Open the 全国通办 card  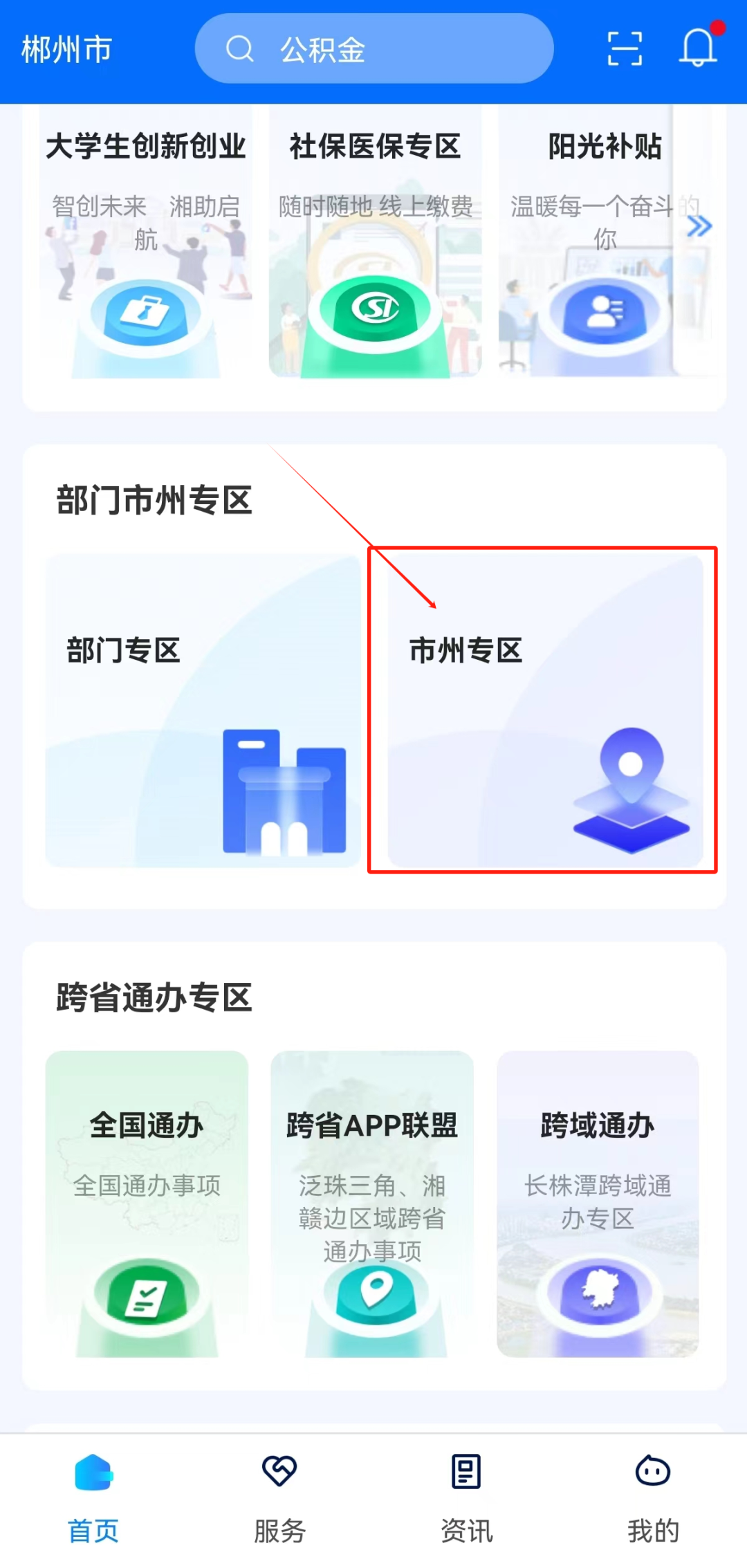coord(147,1203)
